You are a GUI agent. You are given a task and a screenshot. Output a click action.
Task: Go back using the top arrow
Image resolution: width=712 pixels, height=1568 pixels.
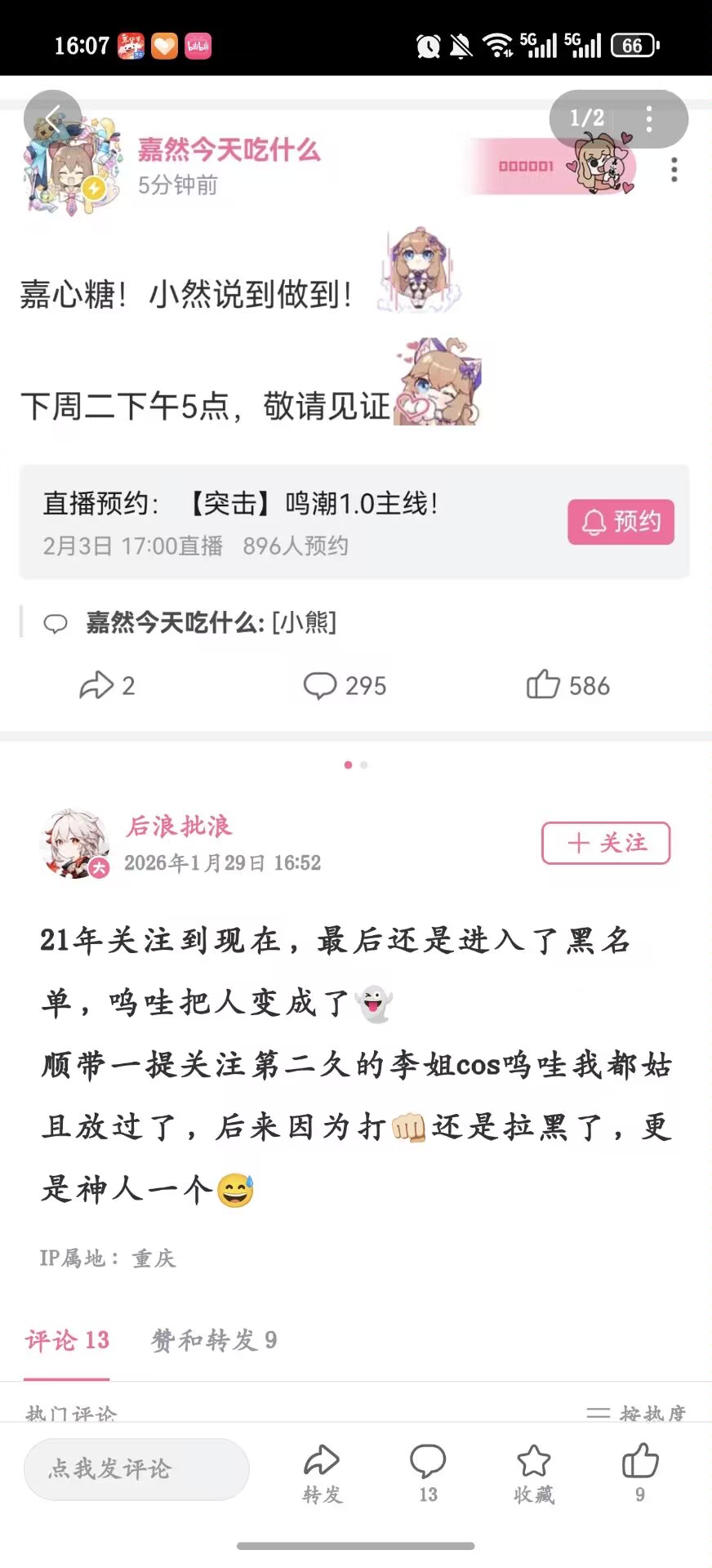click(52, 119)
